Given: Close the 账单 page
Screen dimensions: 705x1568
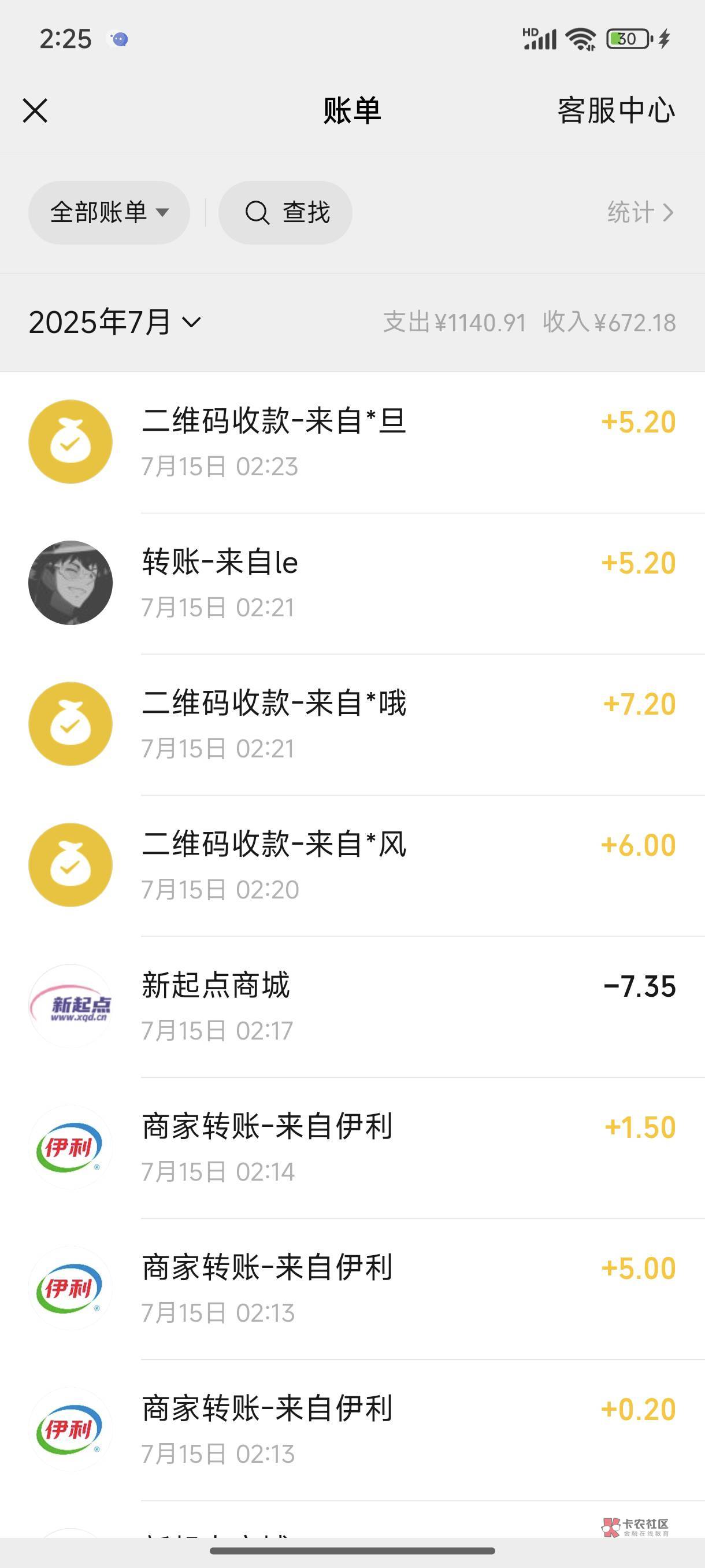Looking at the screenshot, I should [35, 111].
